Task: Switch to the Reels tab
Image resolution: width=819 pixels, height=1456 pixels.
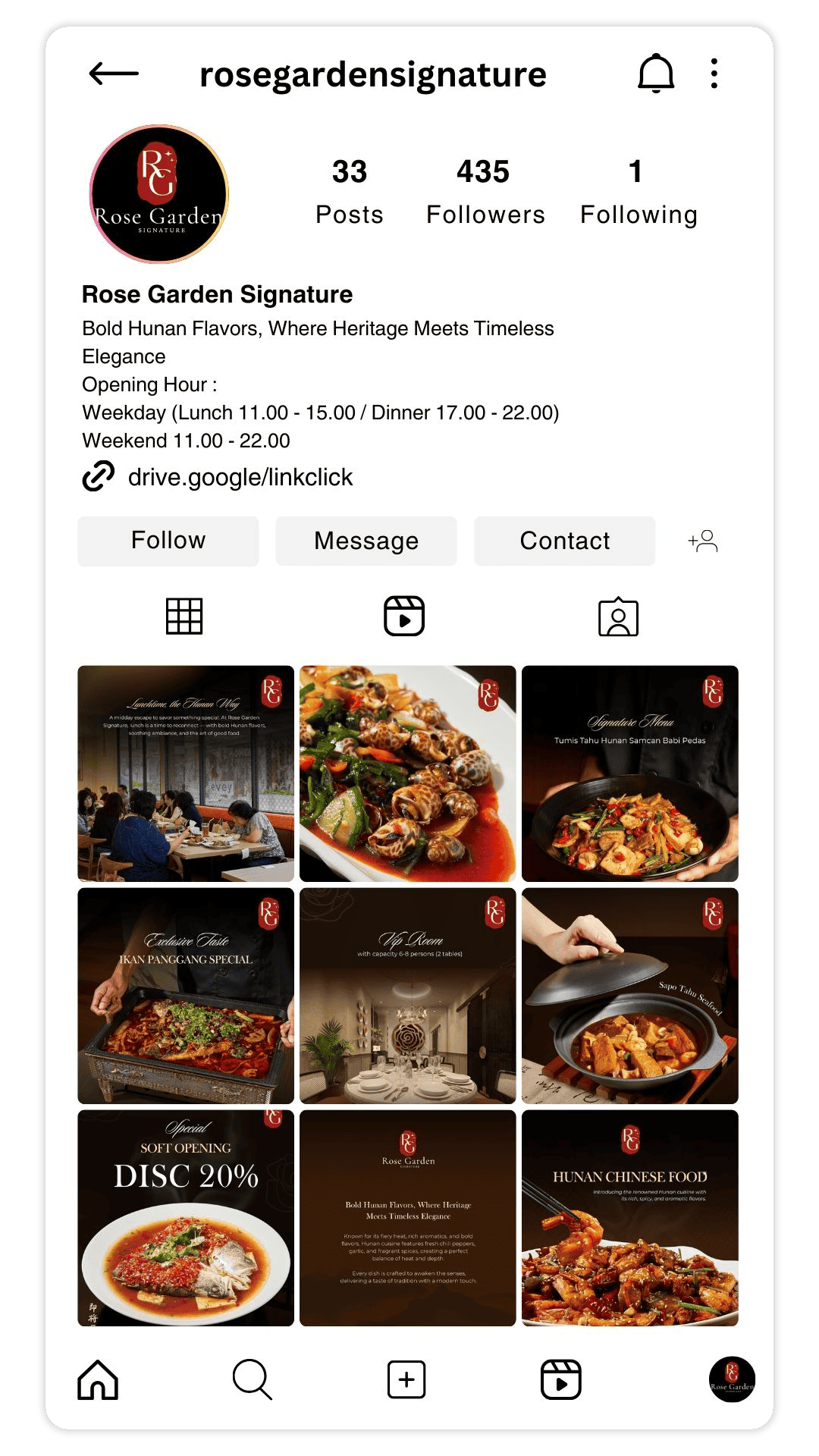Action: [403, 616]
